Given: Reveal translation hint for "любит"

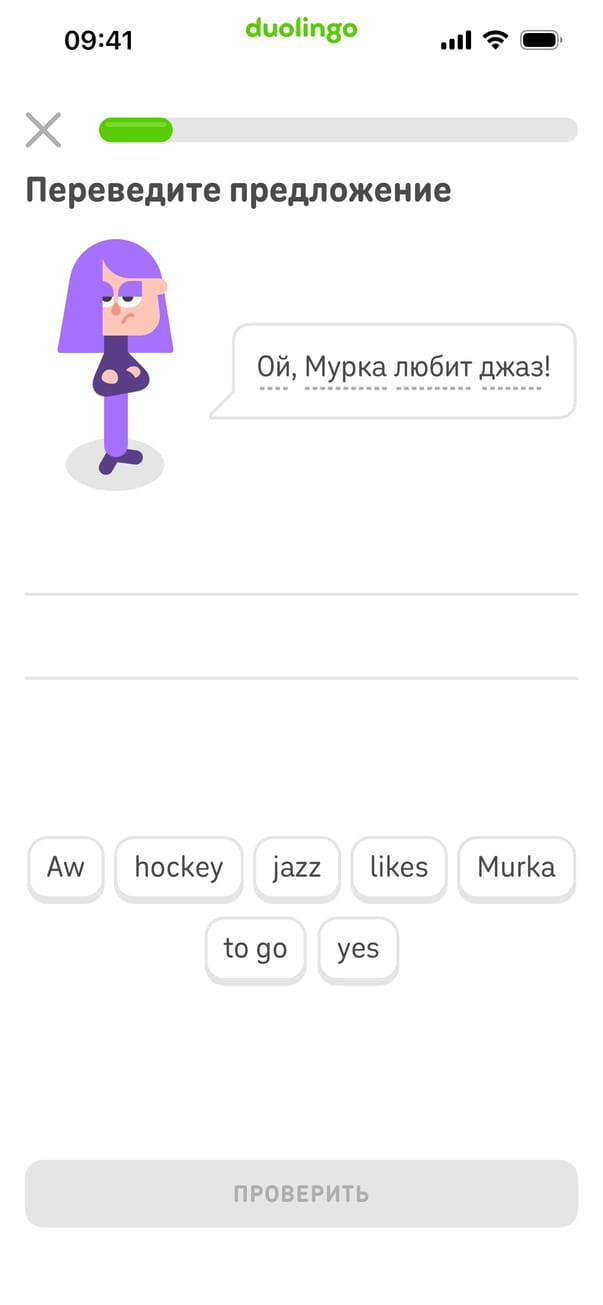Looking at the screenshot, I should click(432, 368).
